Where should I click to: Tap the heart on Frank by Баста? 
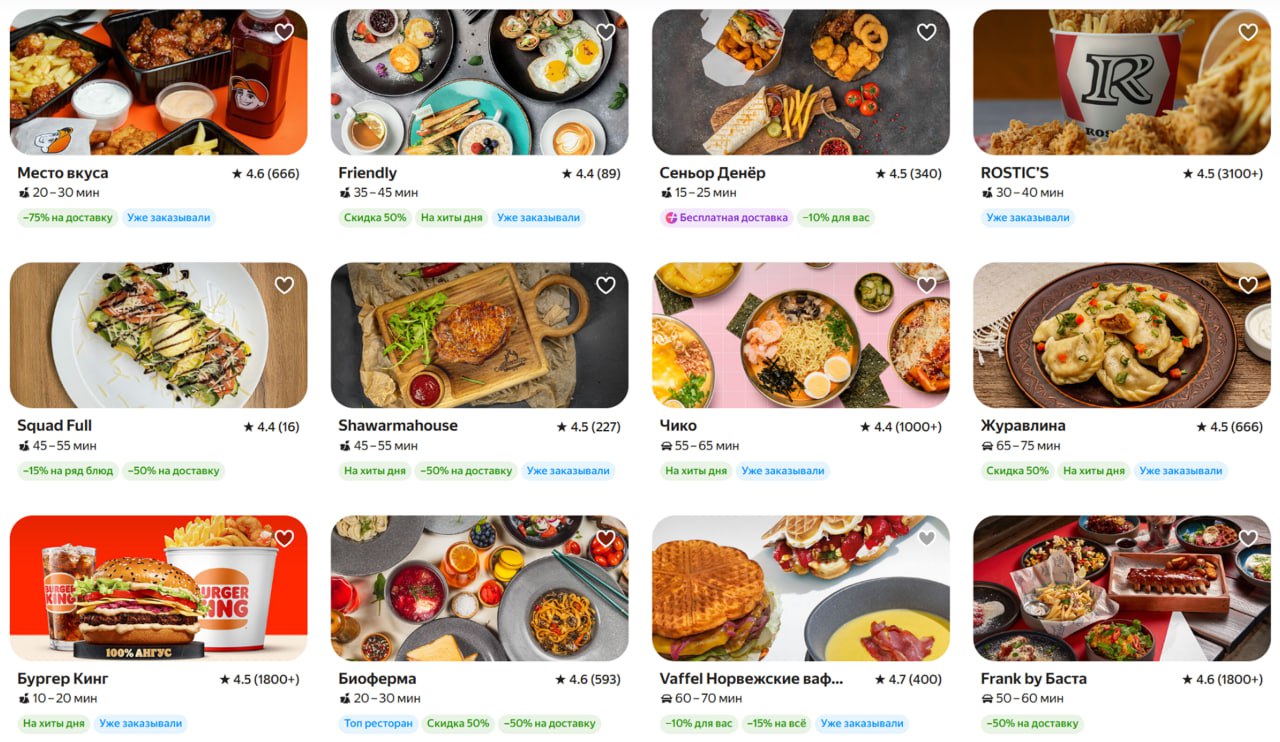click(x=1248, y=538)
